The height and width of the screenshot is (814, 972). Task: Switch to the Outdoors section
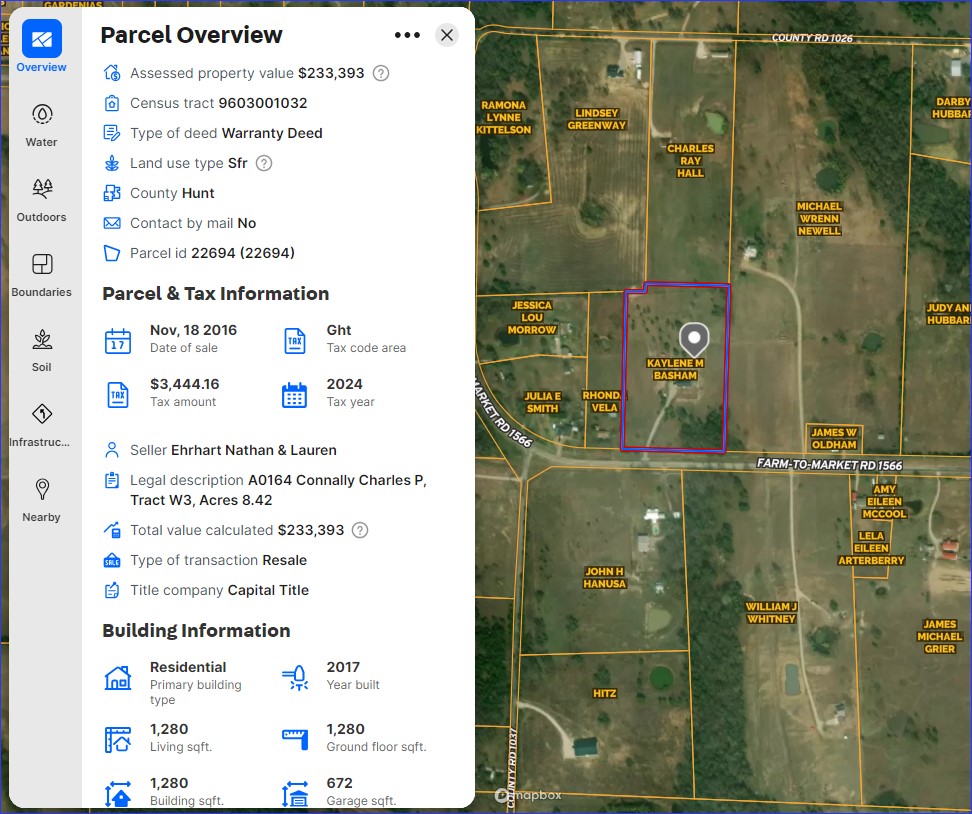pos(42,199)
